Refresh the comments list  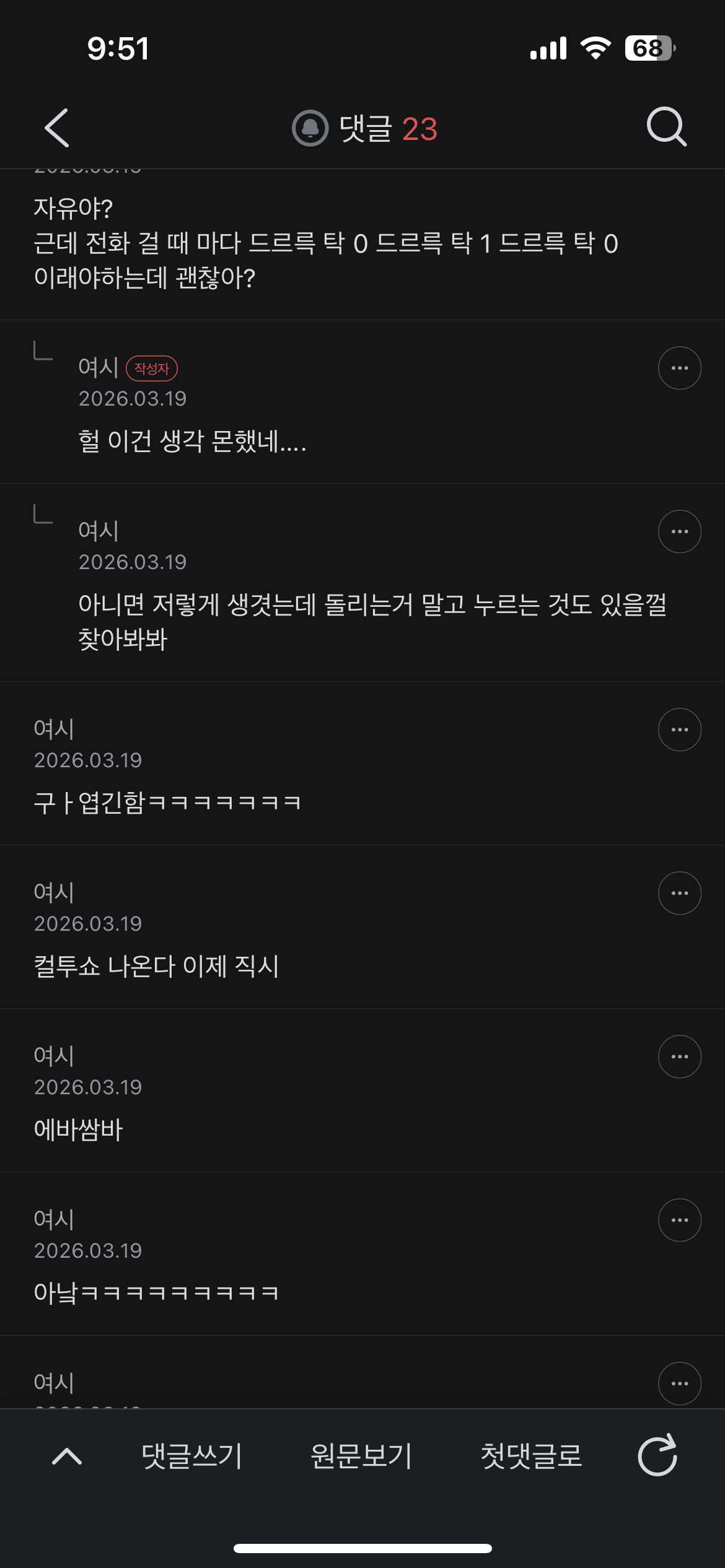pos(657,1455)
